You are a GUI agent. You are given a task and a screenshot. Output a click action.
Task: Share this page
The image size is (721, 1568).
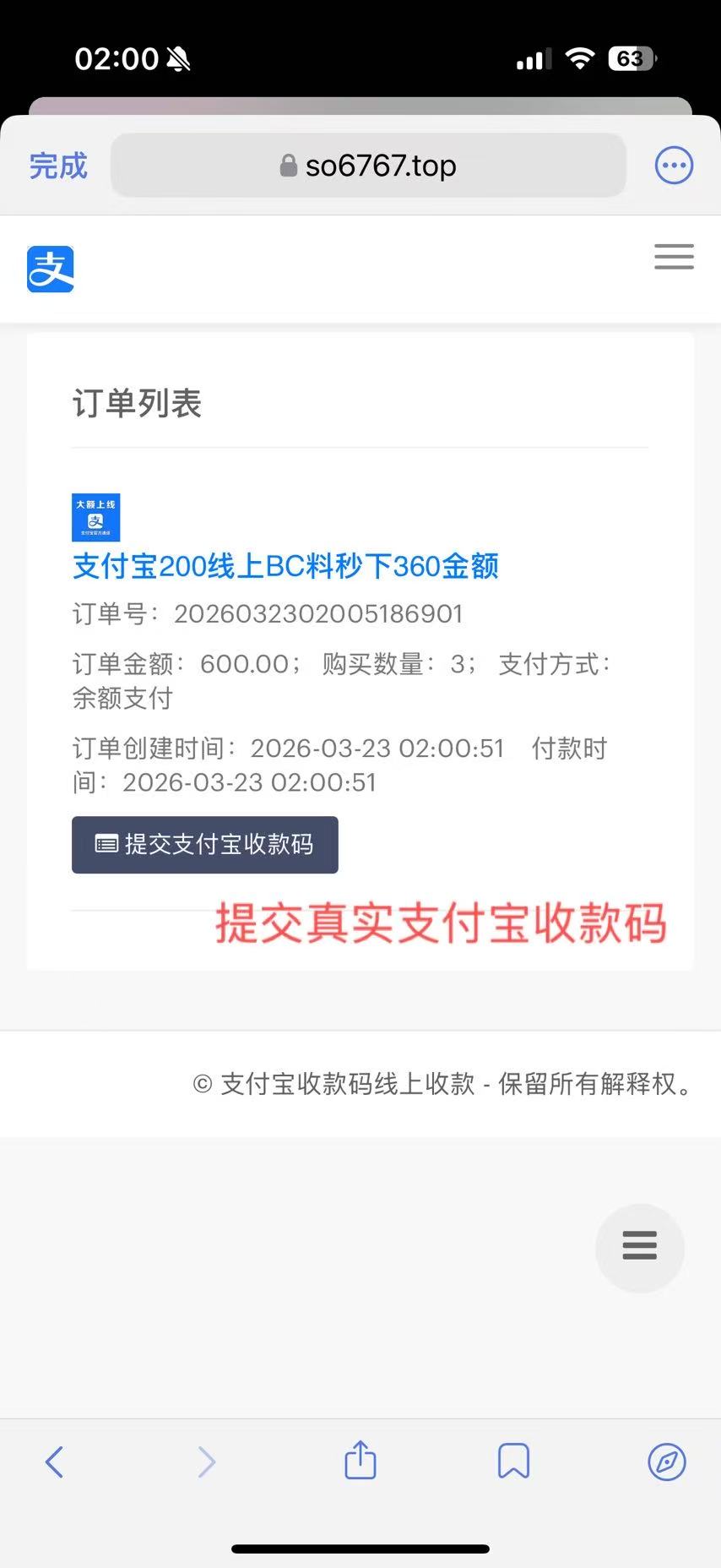pyautogui.click(x=360, y=1461)
